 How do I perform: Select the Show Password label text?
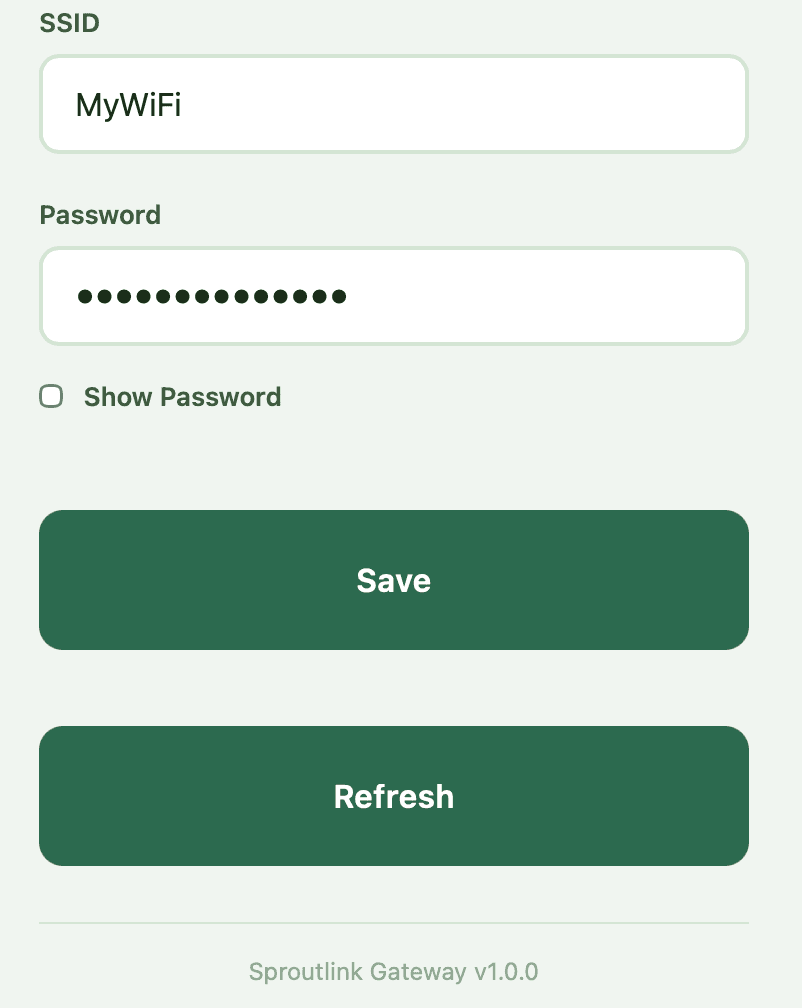pyautogui.click(x=182, y=397)
